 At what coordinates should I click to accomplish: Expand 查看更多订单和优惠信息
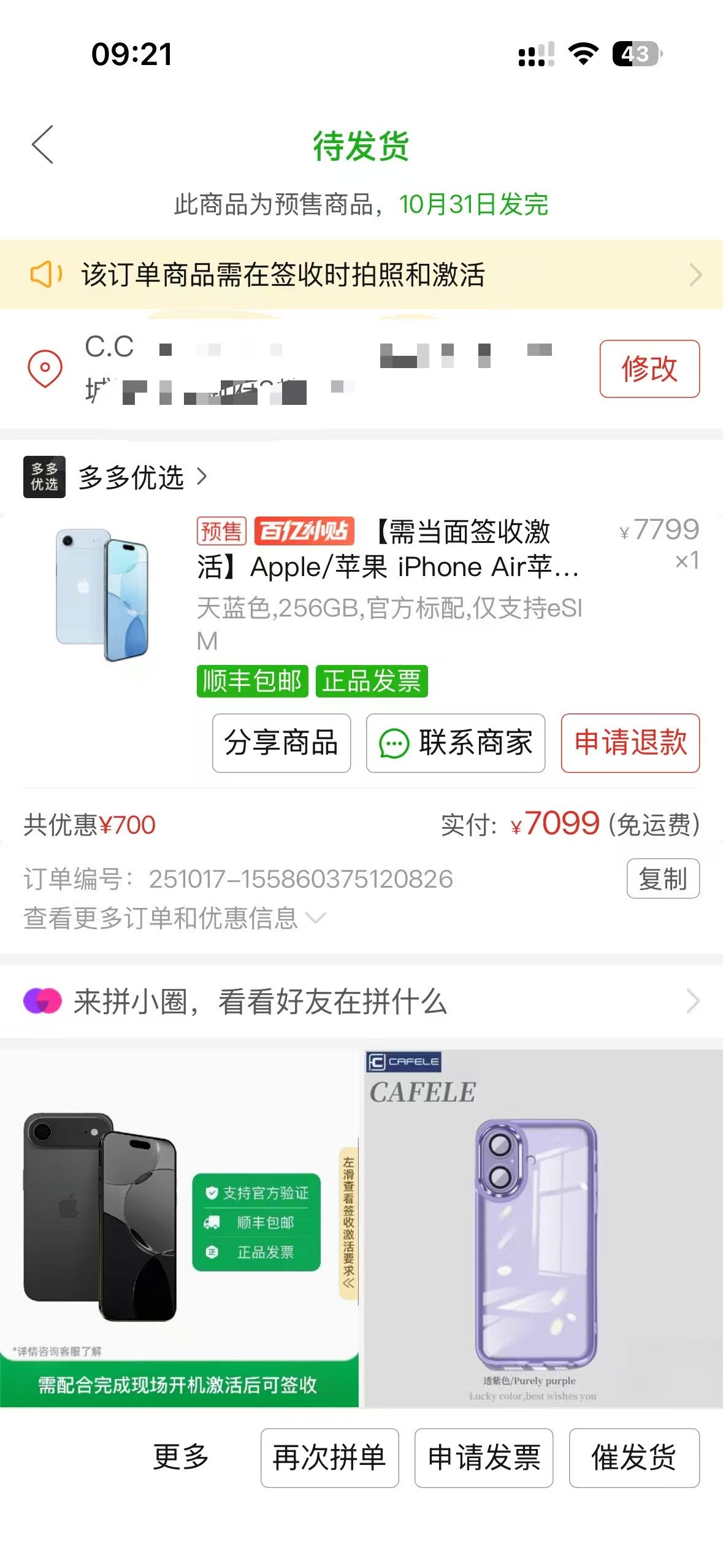(175, 918)
